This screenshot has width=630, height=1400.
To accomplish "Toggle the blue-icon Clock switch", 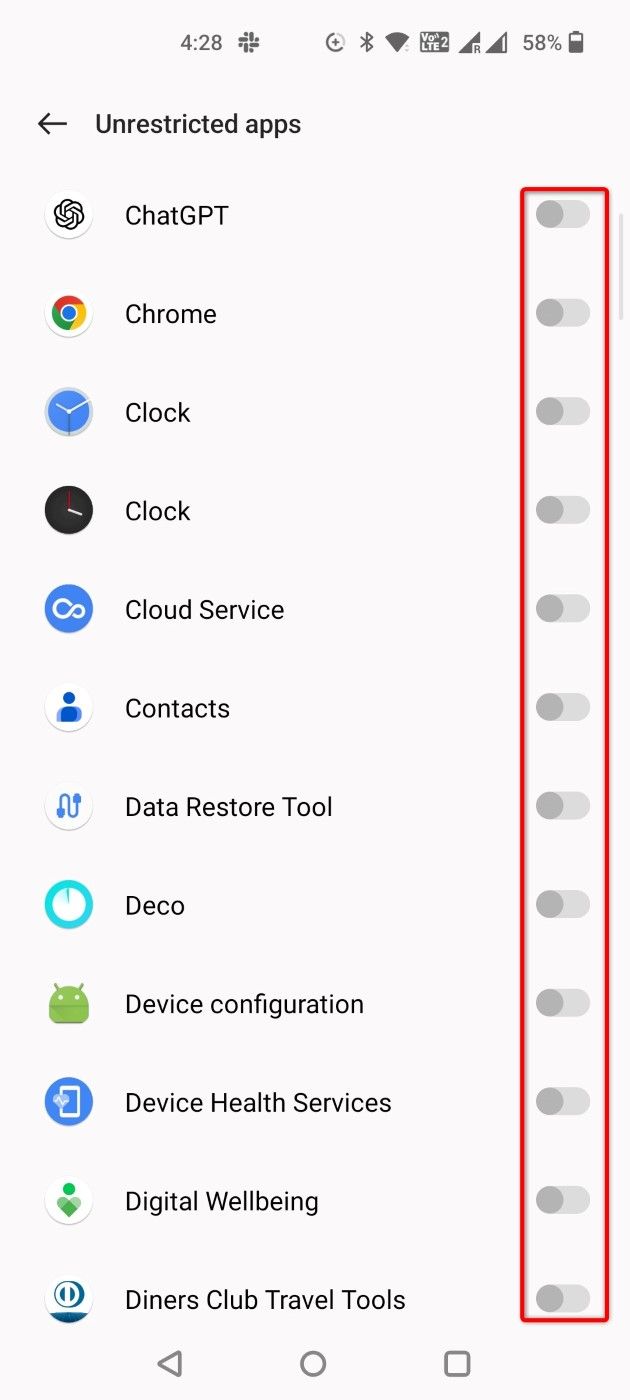I will [x=562, y=411].
